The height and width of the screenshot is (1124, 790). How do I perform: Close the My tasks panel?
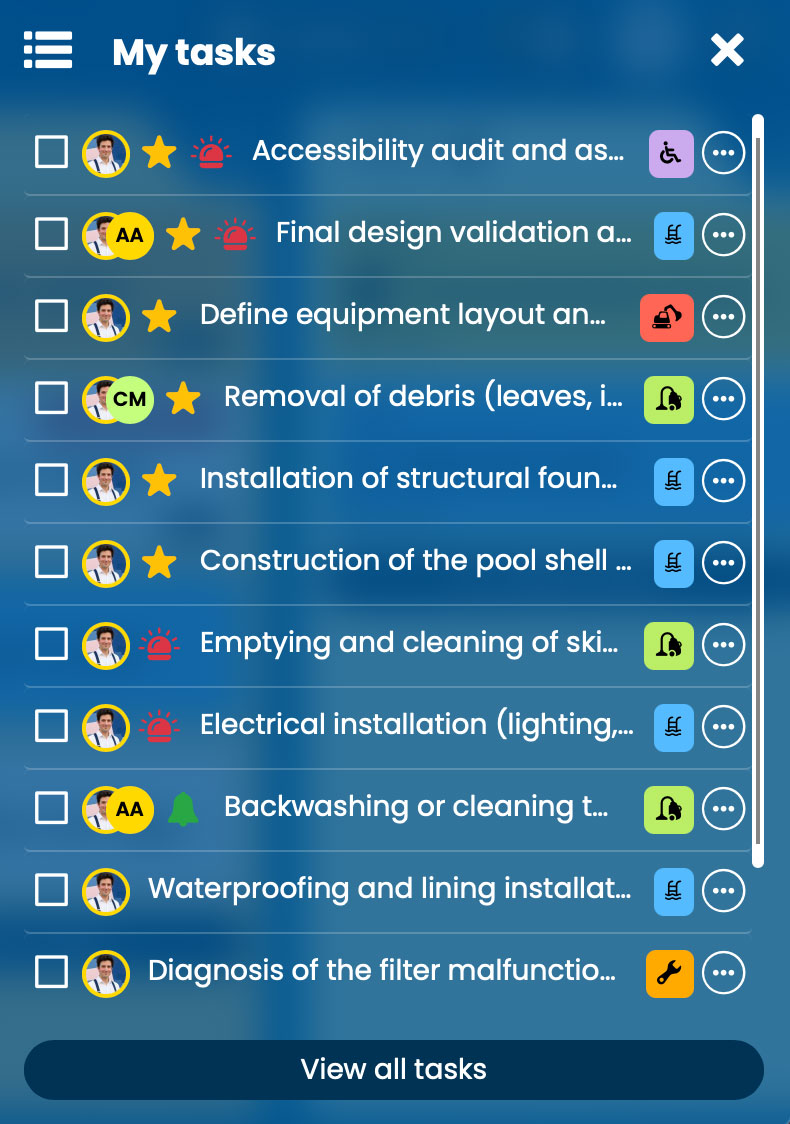pos(727,50)
